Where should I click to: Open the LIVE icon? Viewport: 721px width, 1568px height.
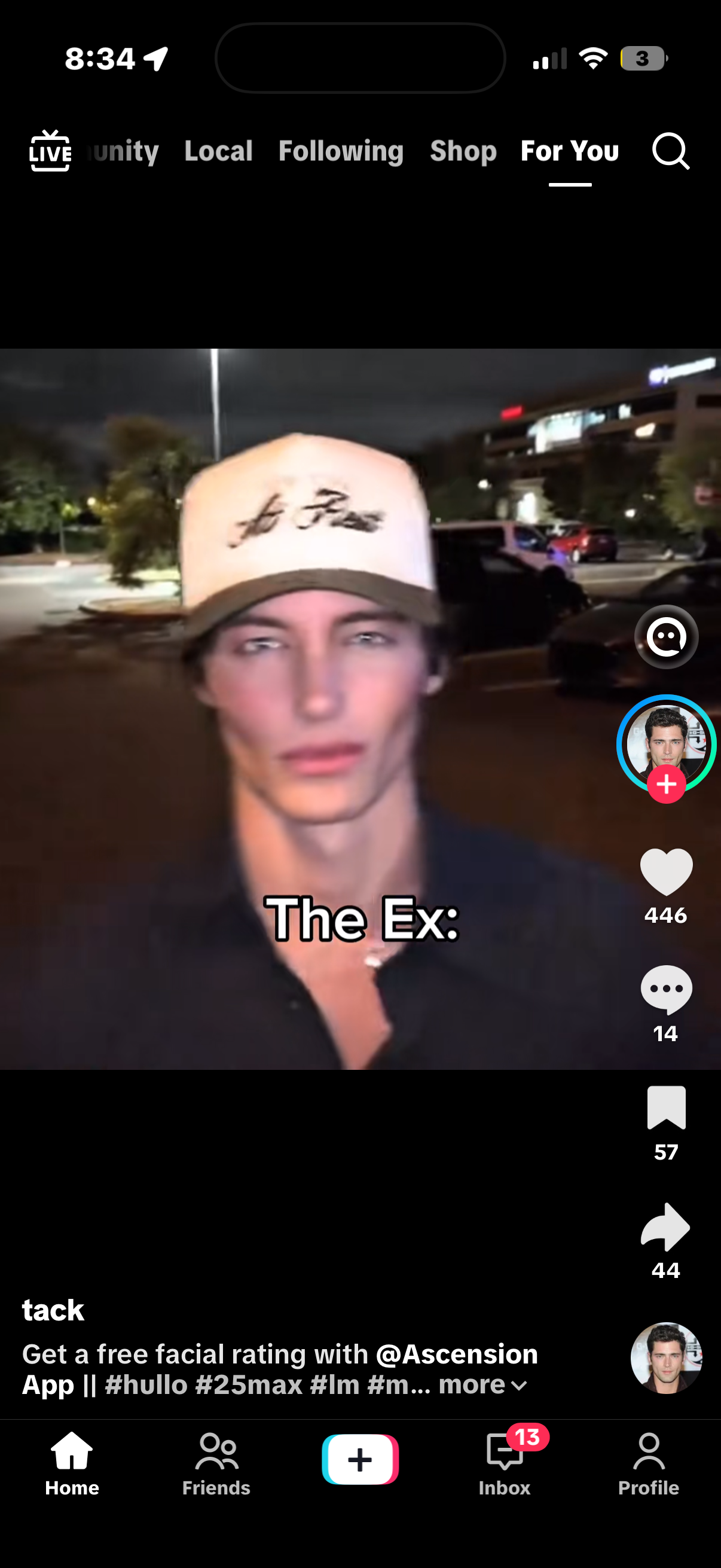50,150
